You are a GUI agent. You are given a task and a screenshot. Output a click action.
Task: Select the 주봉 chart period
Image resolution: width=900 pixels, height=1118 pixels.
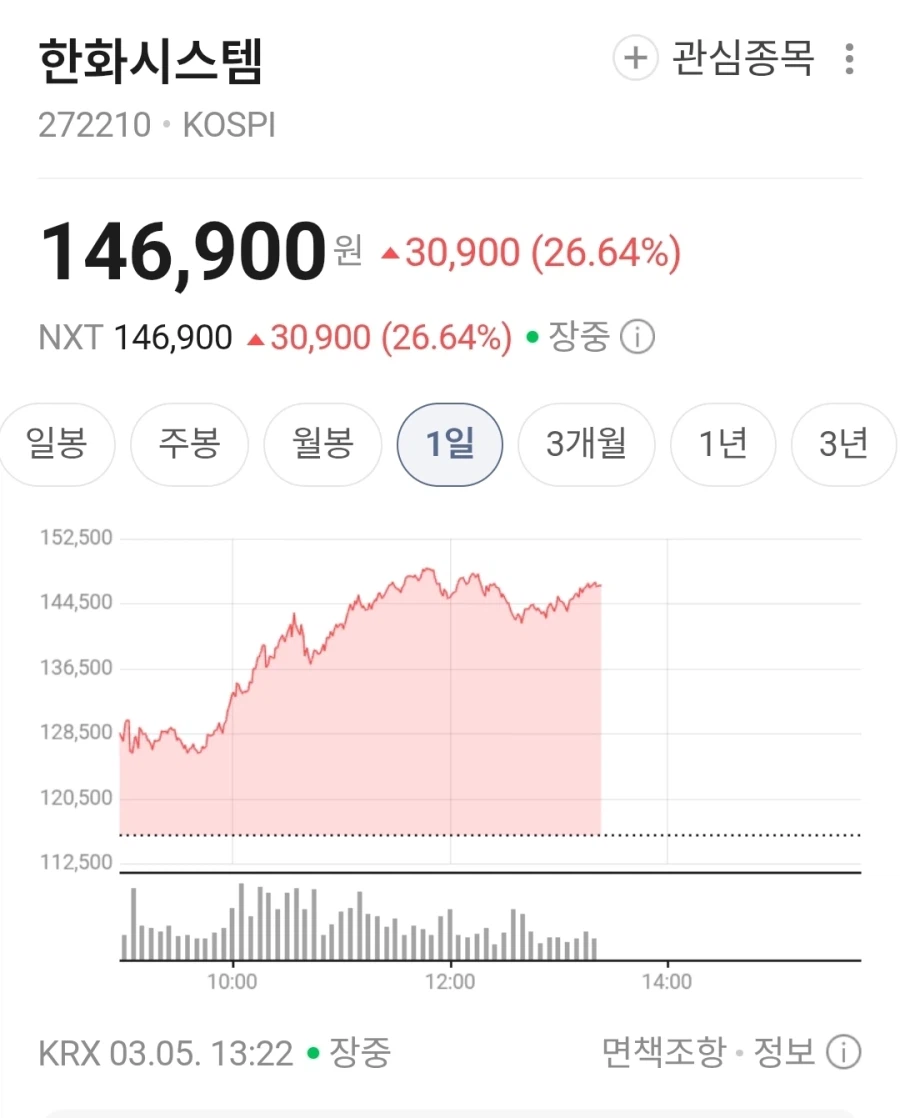click(x=189, y=444)
